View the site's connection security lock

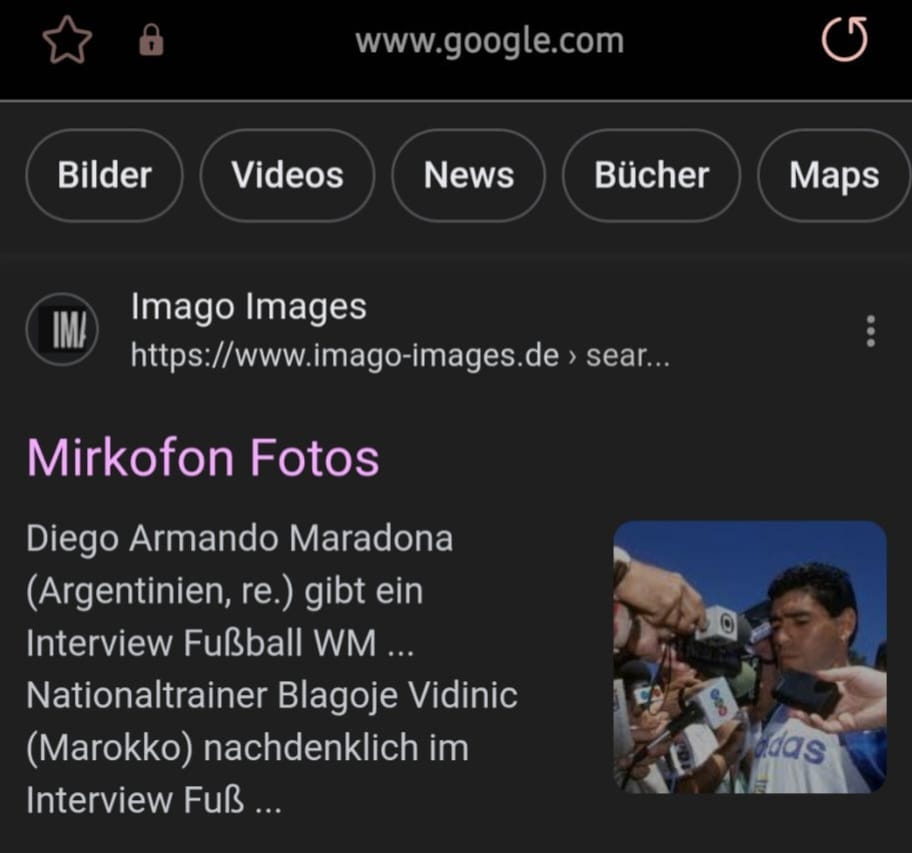(151, 41)
